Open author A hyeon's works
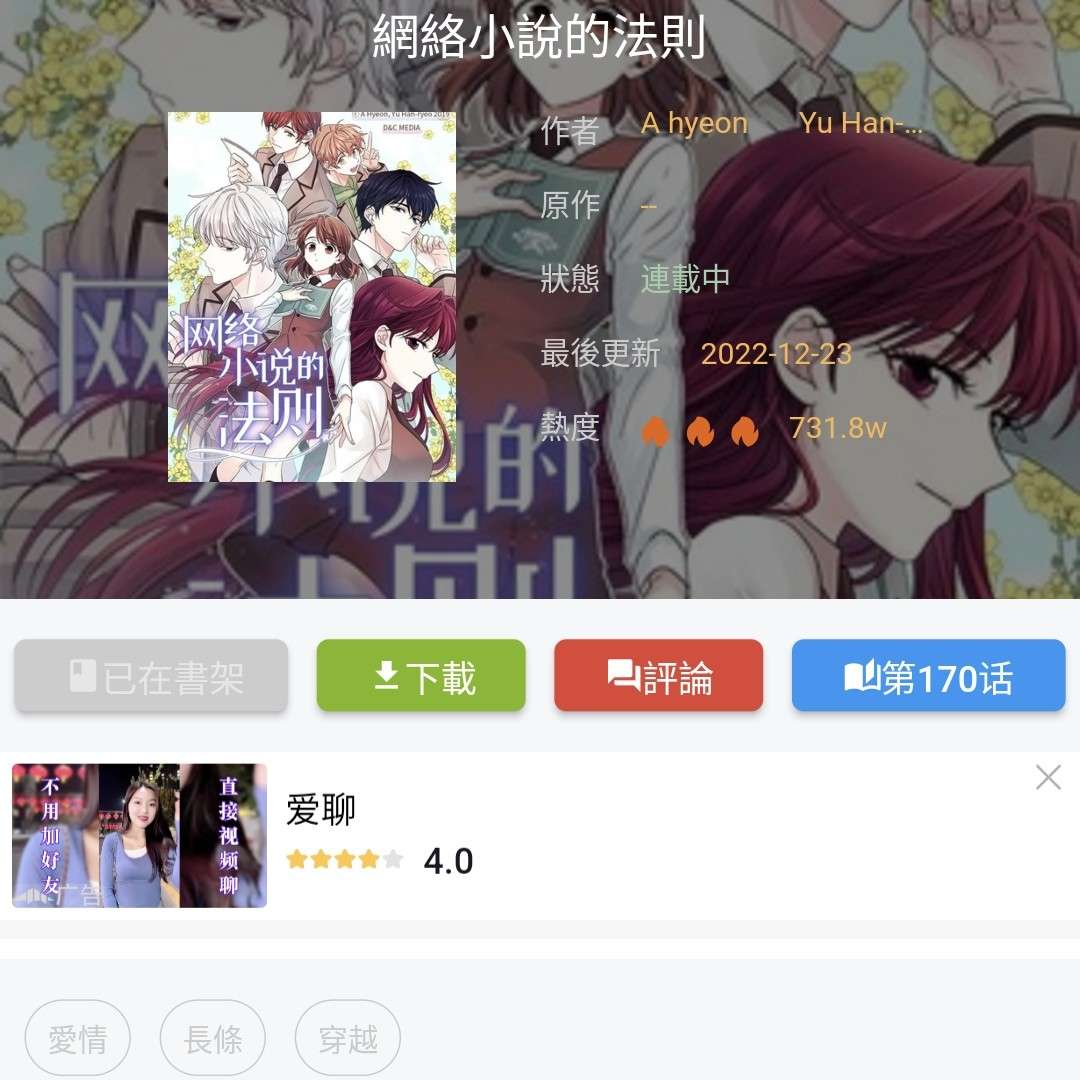The image size is (1080, 1080). (694, 124)
